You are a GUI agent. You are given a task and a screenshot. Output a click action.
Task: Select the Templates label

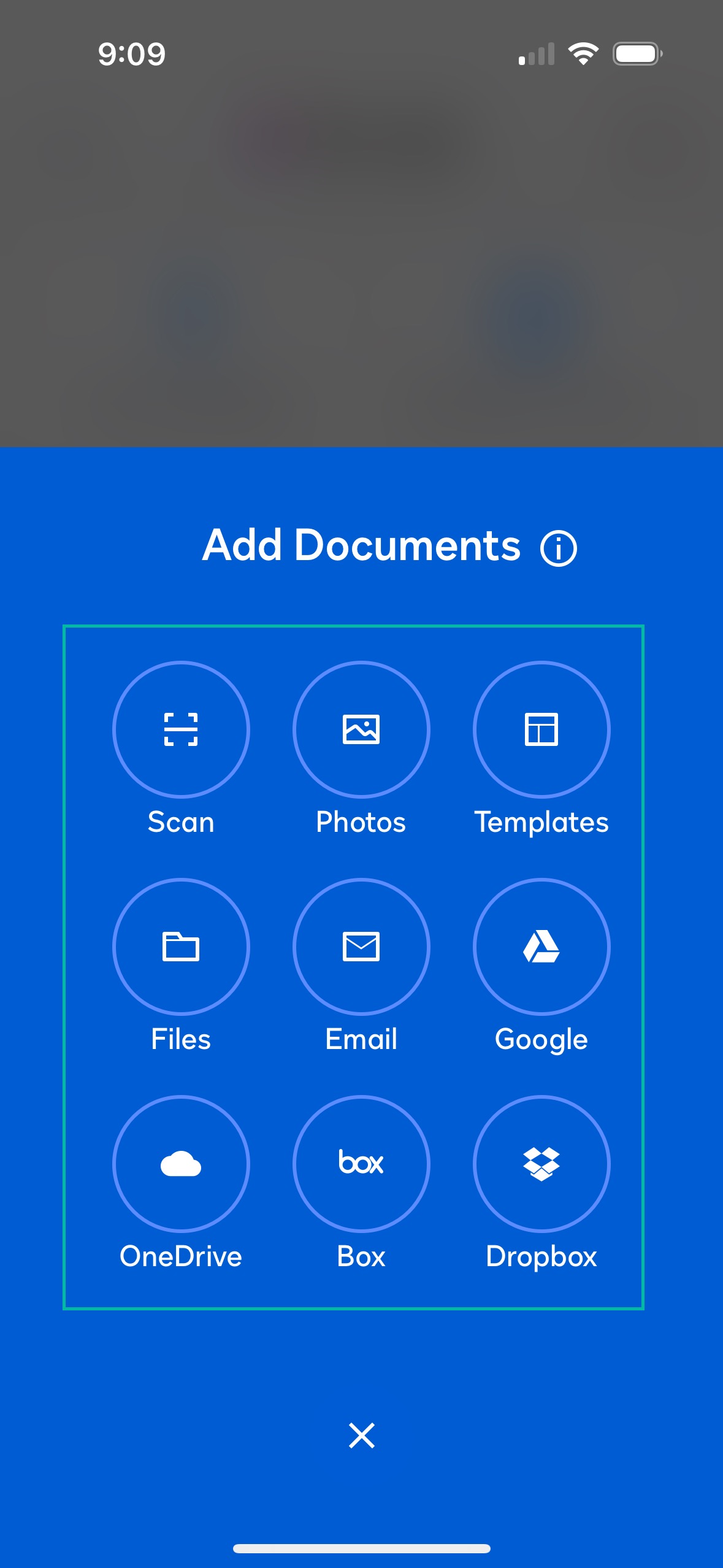pyautogui.click(x=541, y=823)
